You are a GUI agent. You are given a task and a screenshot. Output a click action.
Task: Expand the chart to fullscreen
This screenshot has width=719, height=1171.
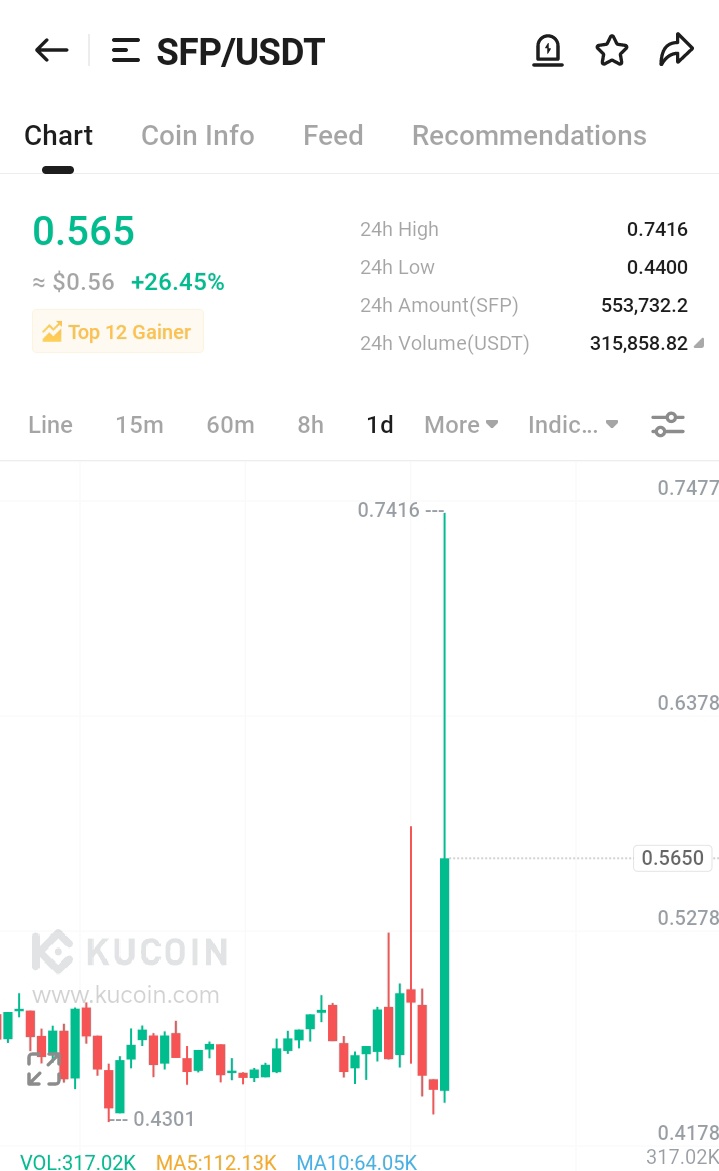[44, 1068]
